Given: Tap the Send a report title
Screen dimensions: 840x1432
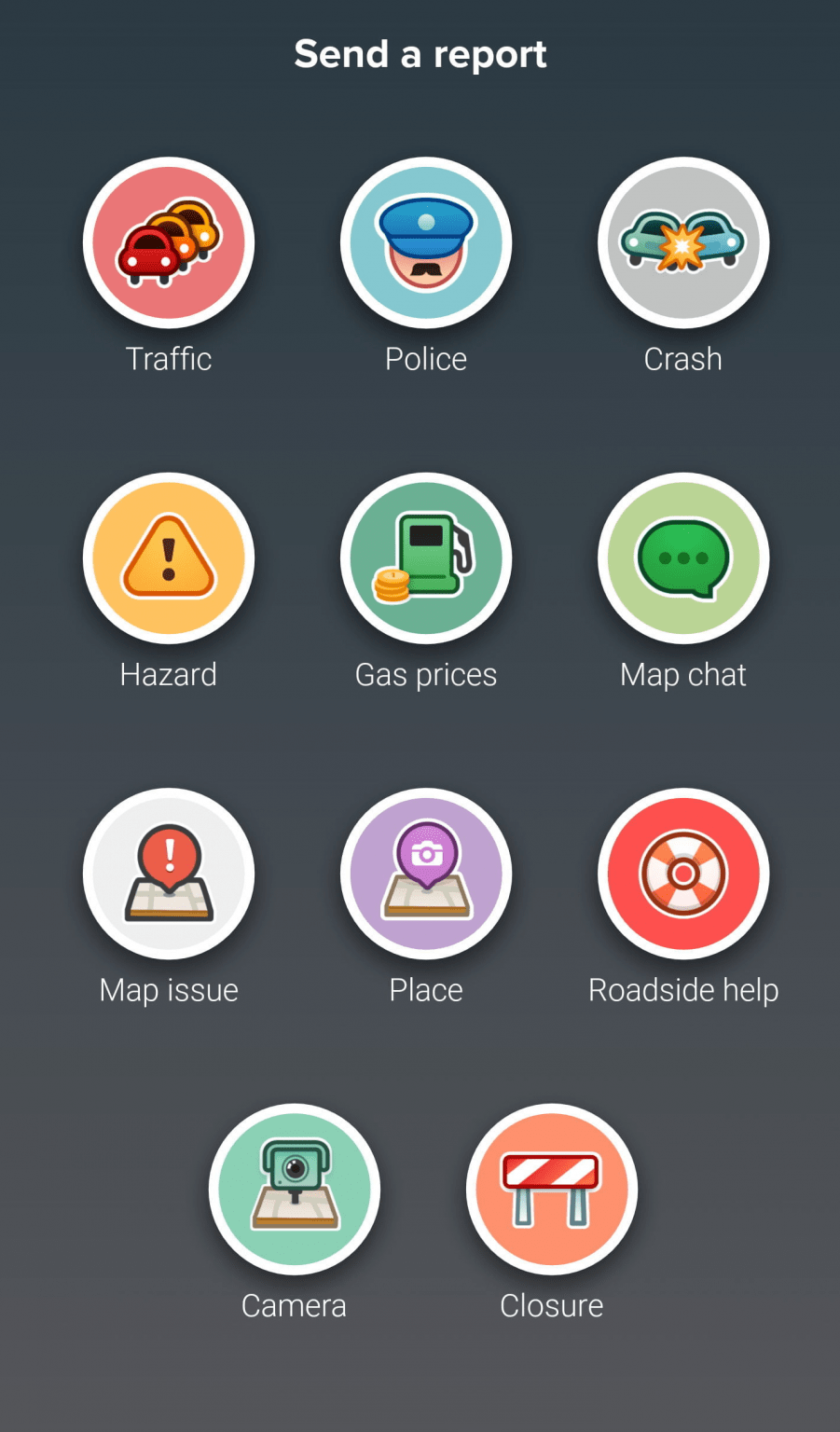Looking at the screenshot, I should click(x=420, y=54).
